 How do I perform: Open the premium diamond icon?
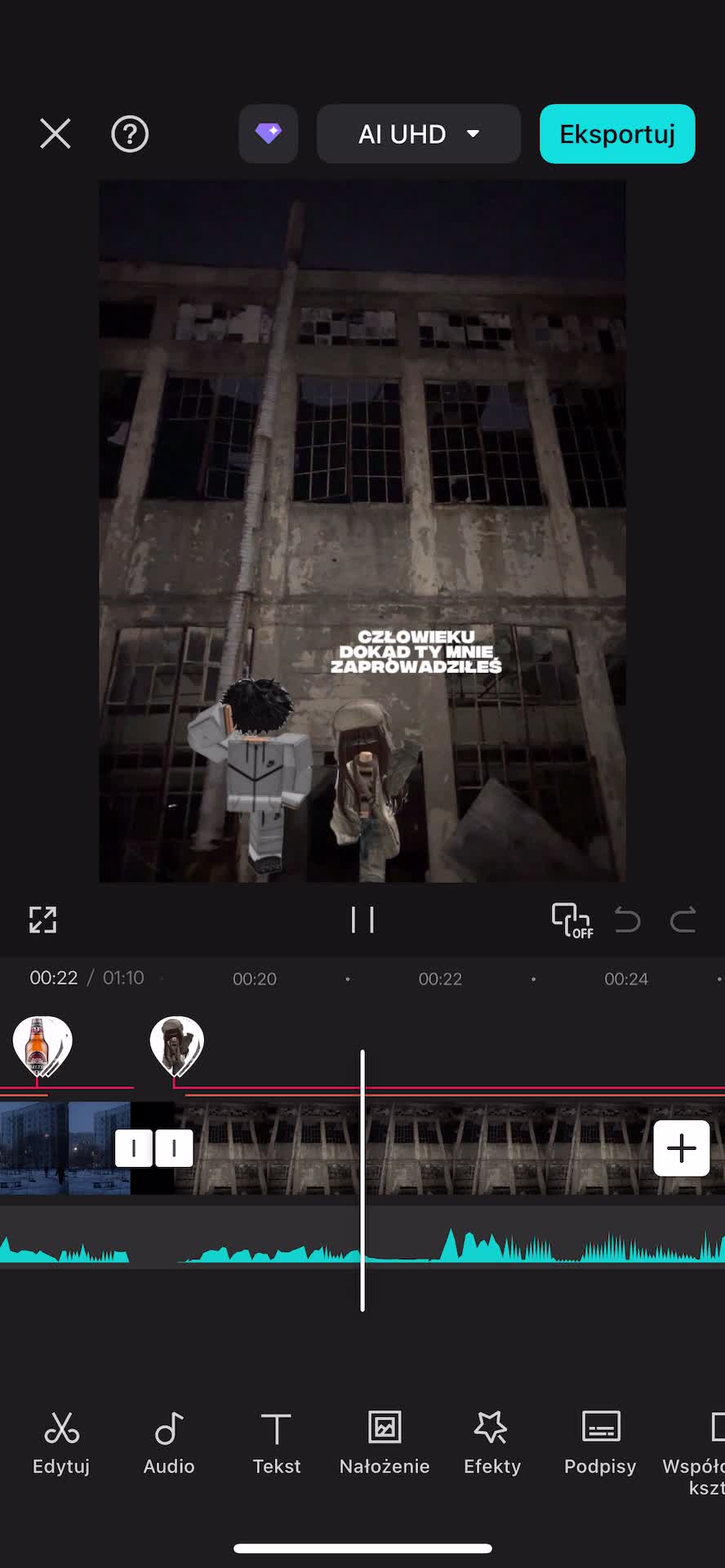pyautogui.click(x=269, y=134)
